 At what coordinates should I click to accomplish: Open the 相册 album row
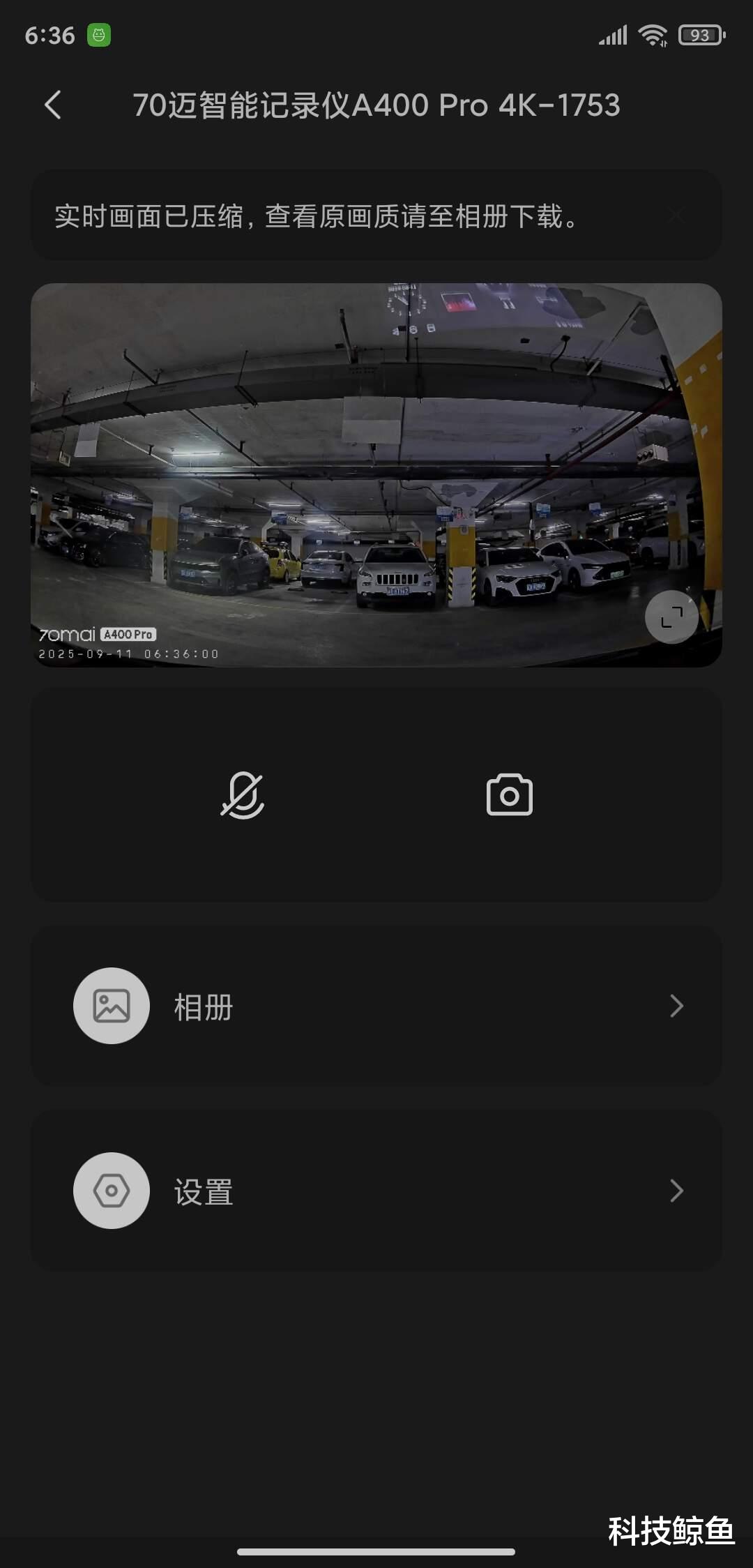coord(376,1006)
